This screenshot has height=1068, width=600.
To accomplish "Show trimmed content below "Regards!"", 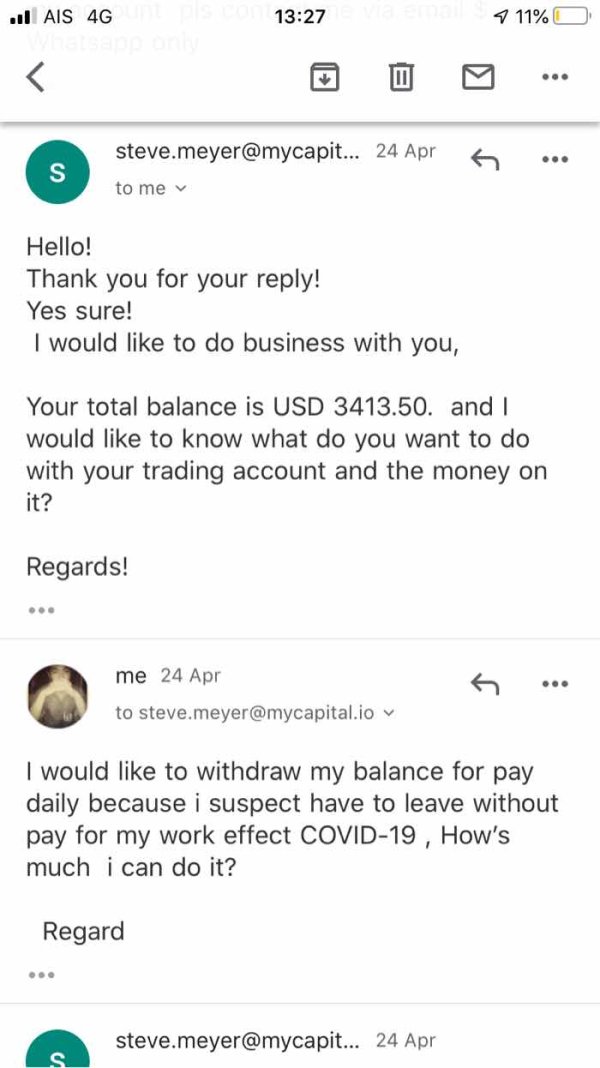I will point(42,610).
